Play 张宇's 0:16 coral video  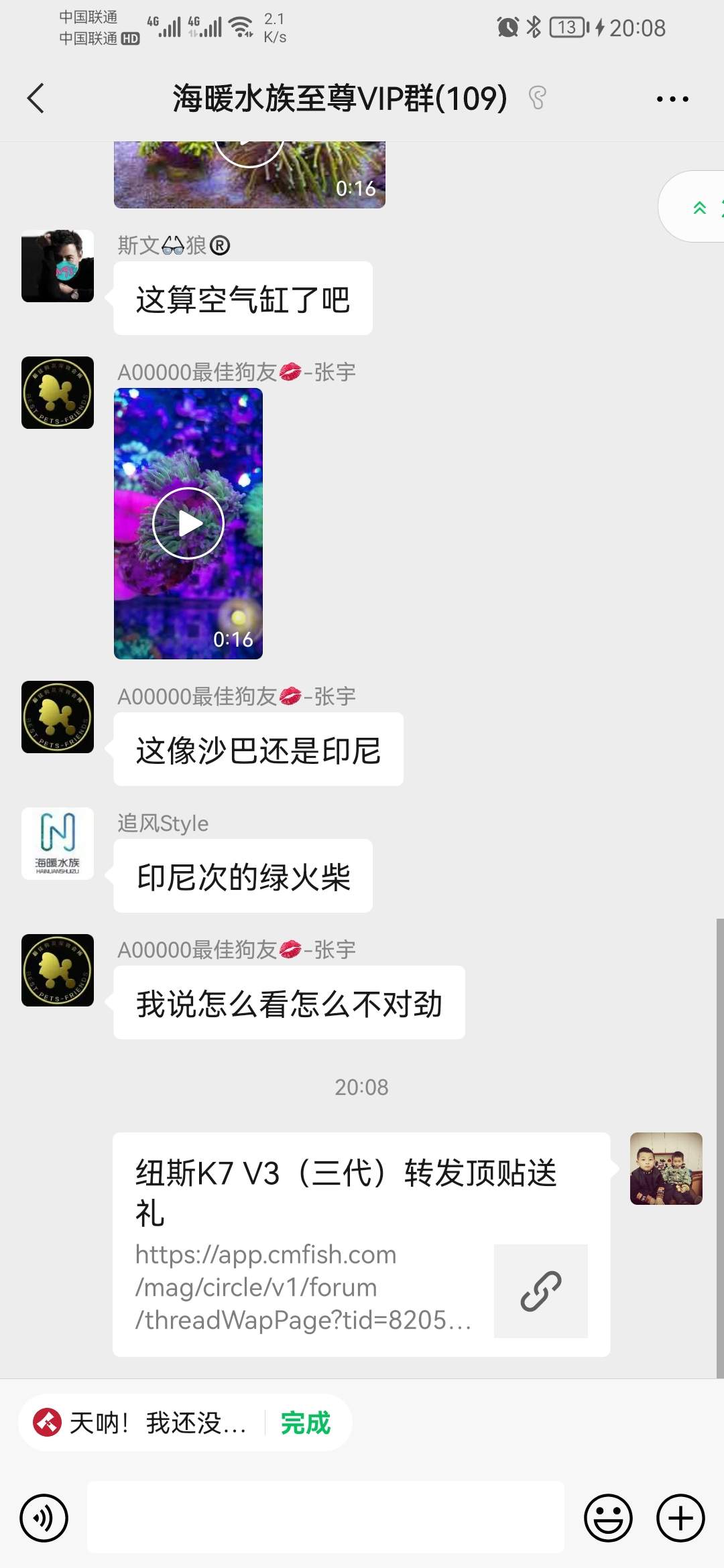coord(188,523)
